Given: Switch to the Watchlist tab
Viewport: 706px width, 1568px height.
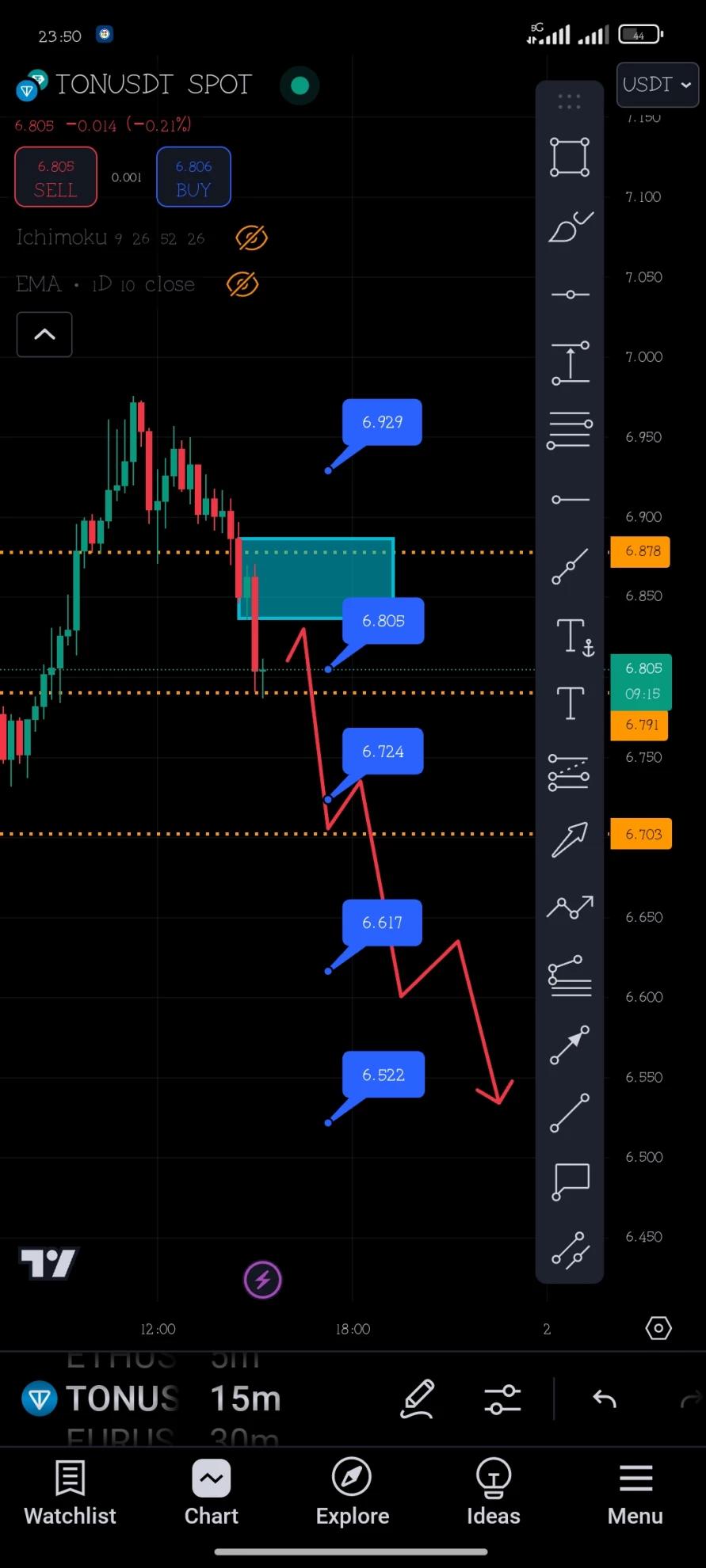Looking at the screenshot, I should click(x=70, y=1494).
